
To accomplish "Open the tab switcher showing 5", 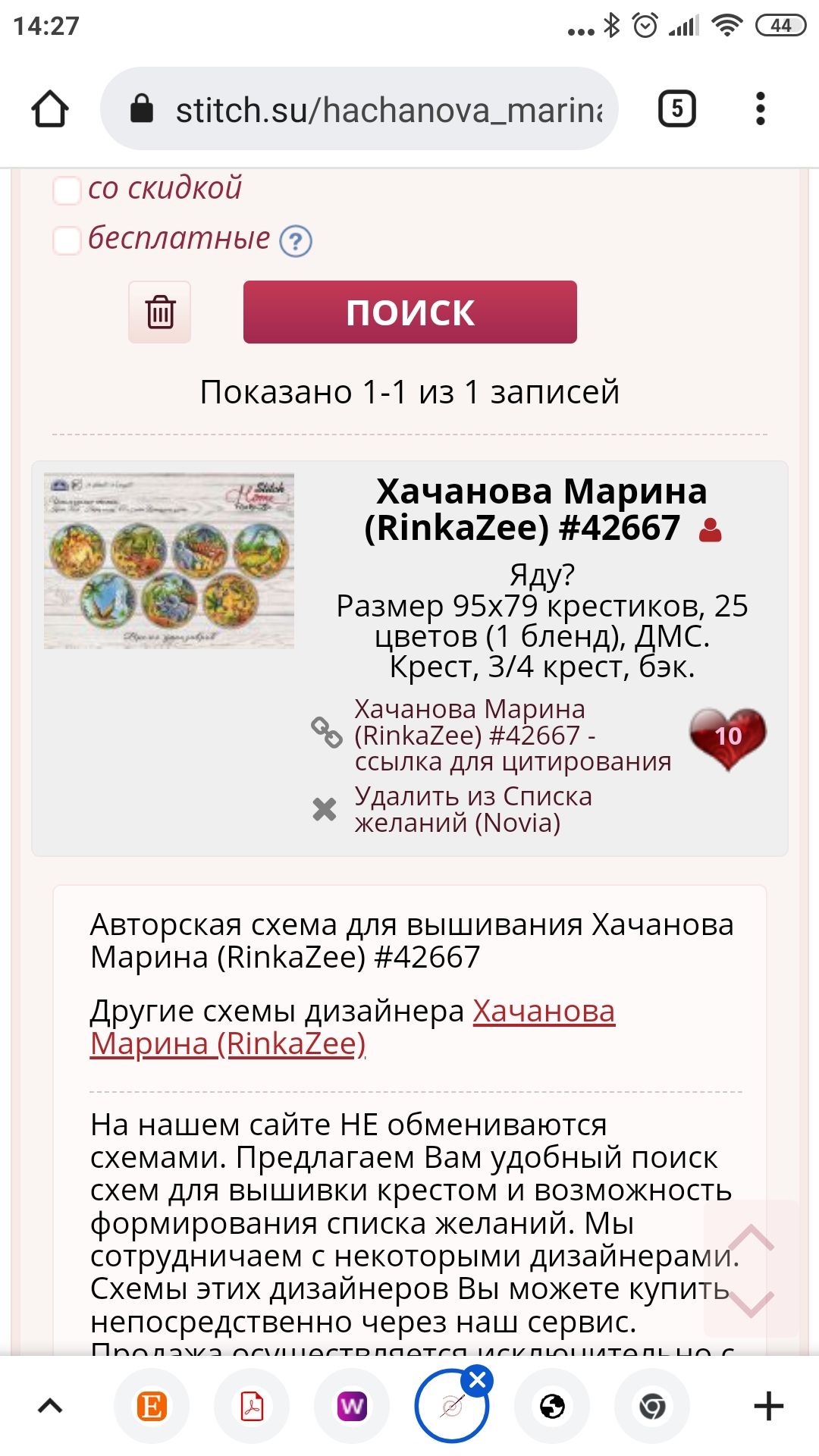I will click(x=676, y=109).
